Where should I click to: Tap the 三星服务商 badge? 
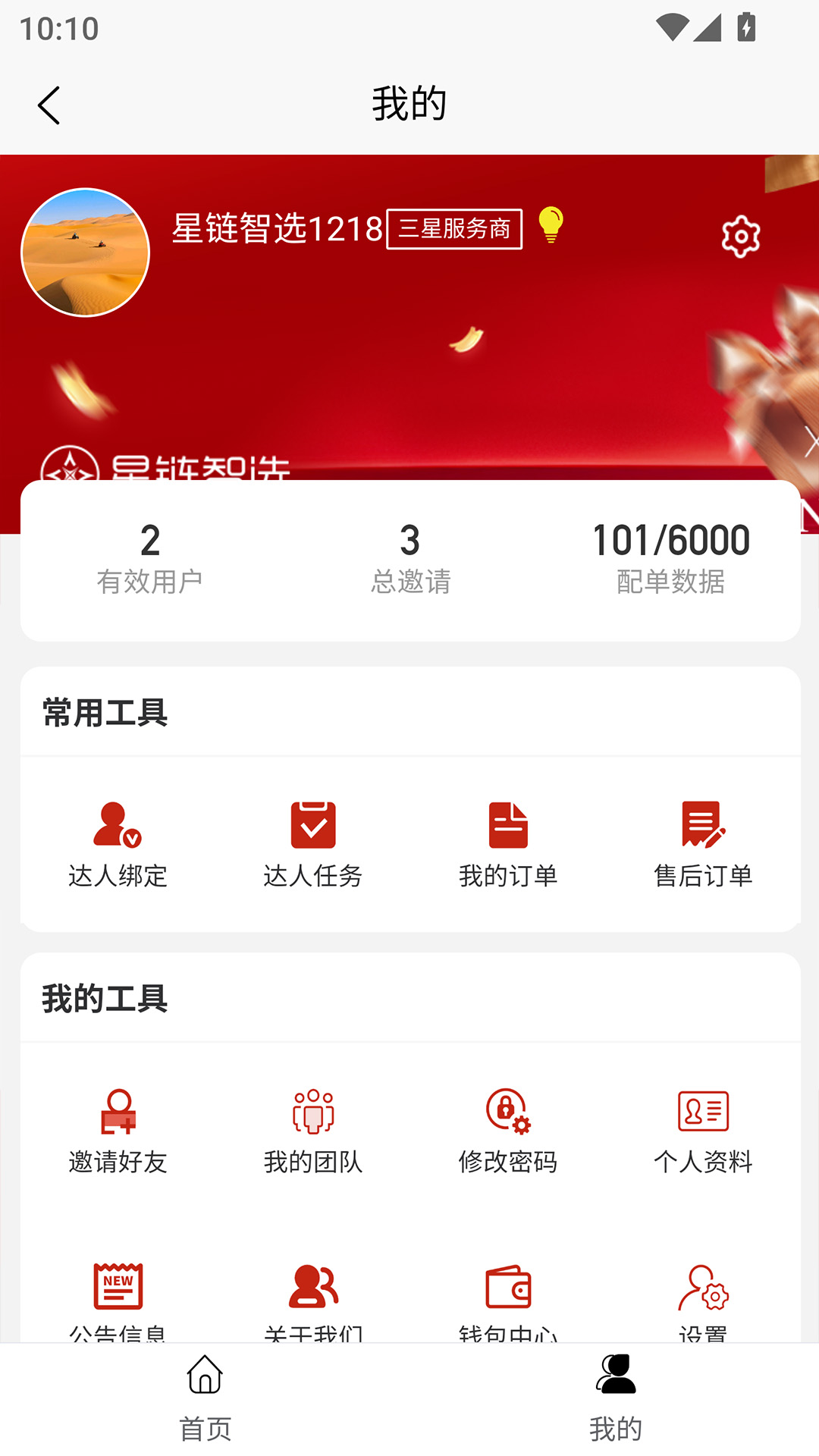[x=453, y=230]
